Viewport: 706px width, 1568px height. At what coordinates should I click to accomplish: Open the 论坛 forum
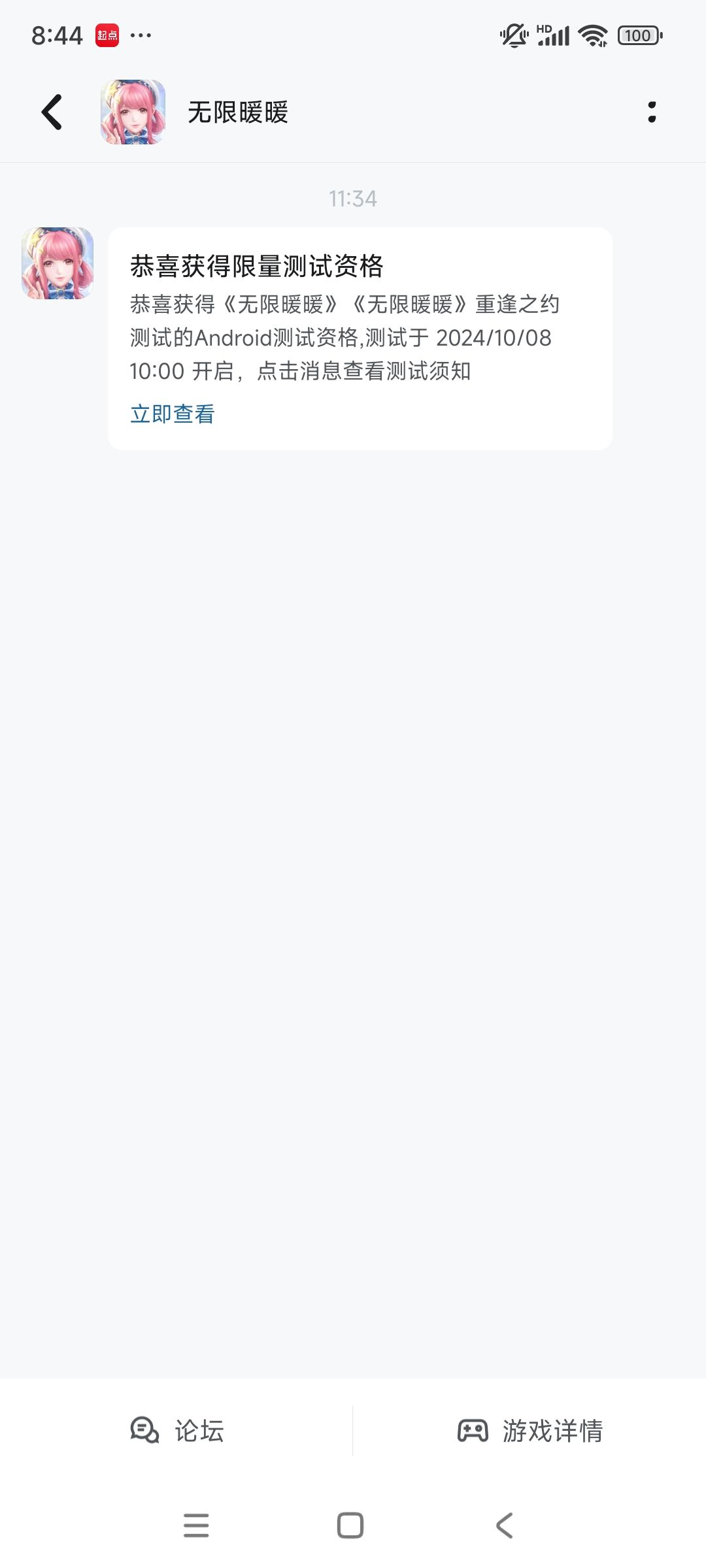tap(176, 1431)
